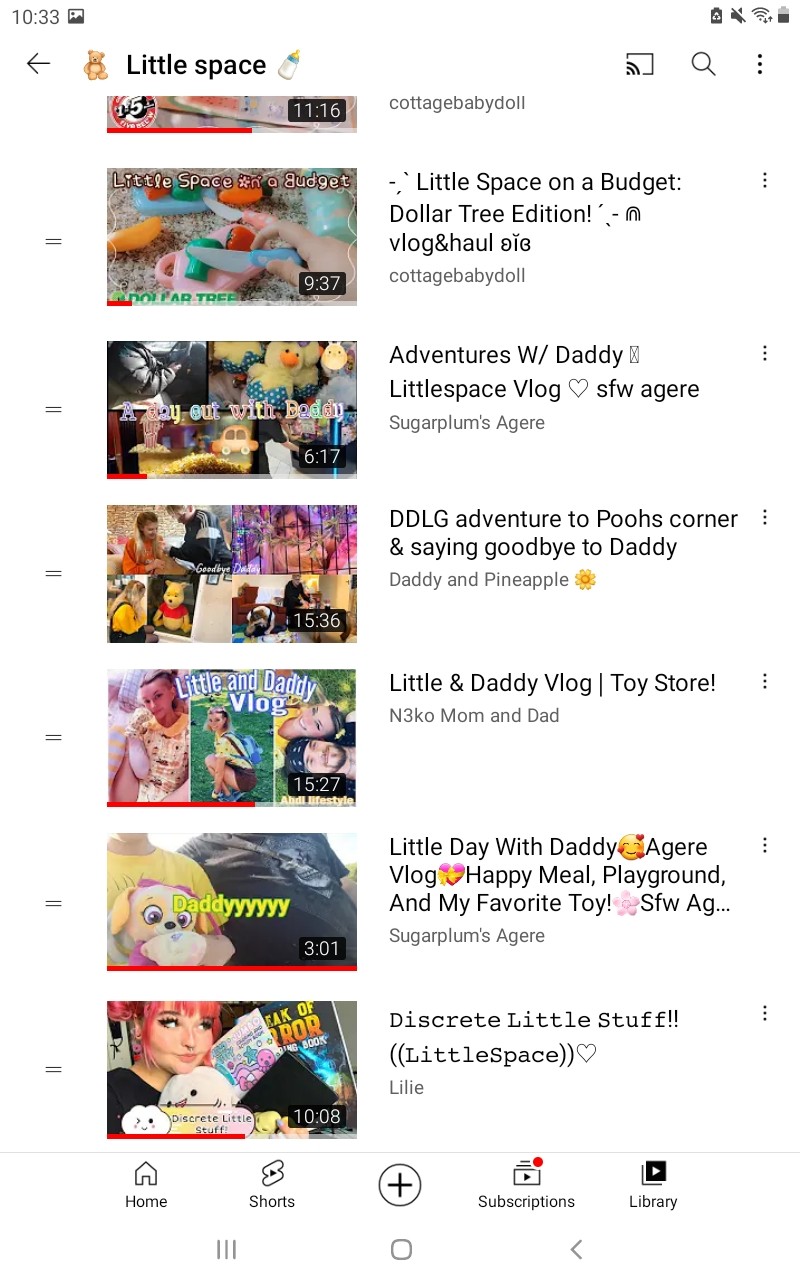800x1280 pixels.
Task: Play Discrete Little Stuff video by Lilie
Action: click(x=232, y=1069)
